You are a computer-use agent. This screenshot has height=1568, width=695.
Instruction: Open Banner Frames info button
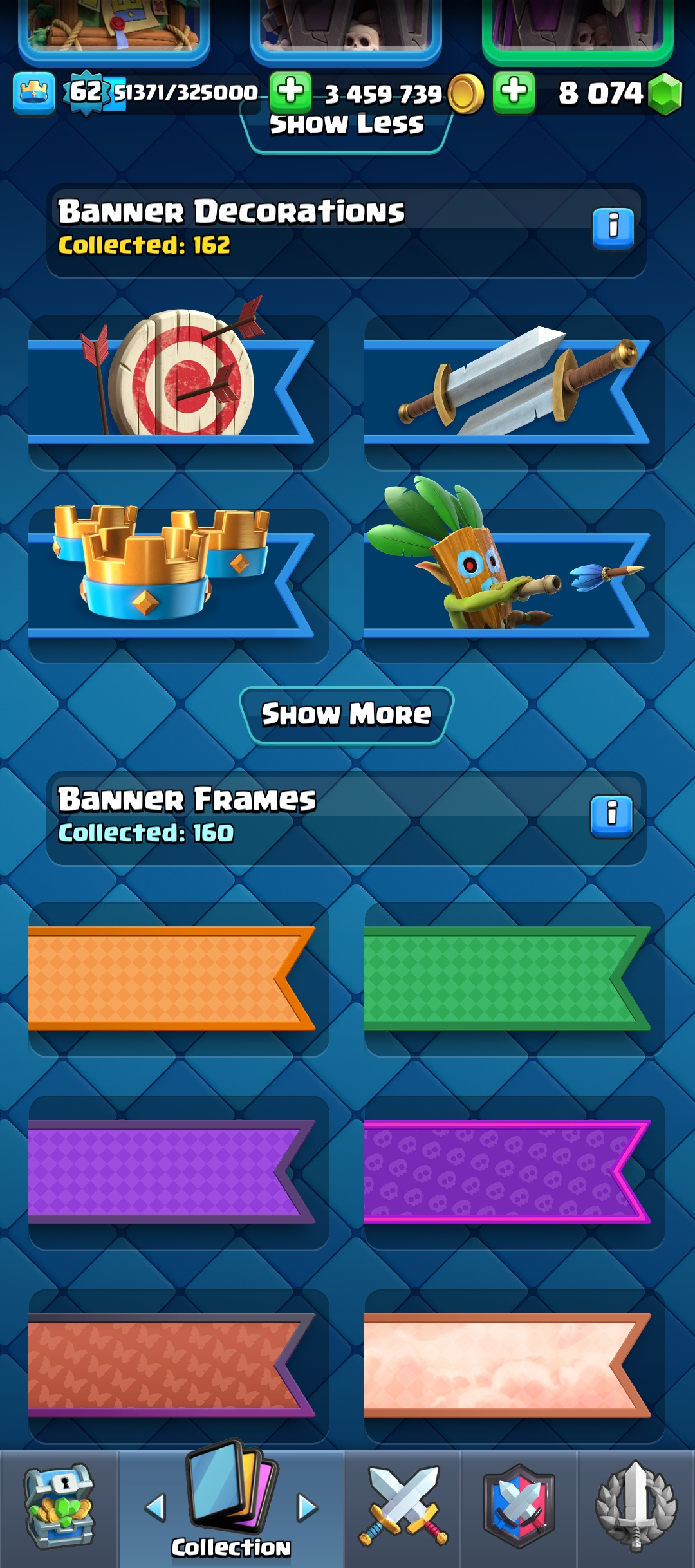[x=611, y=816]
